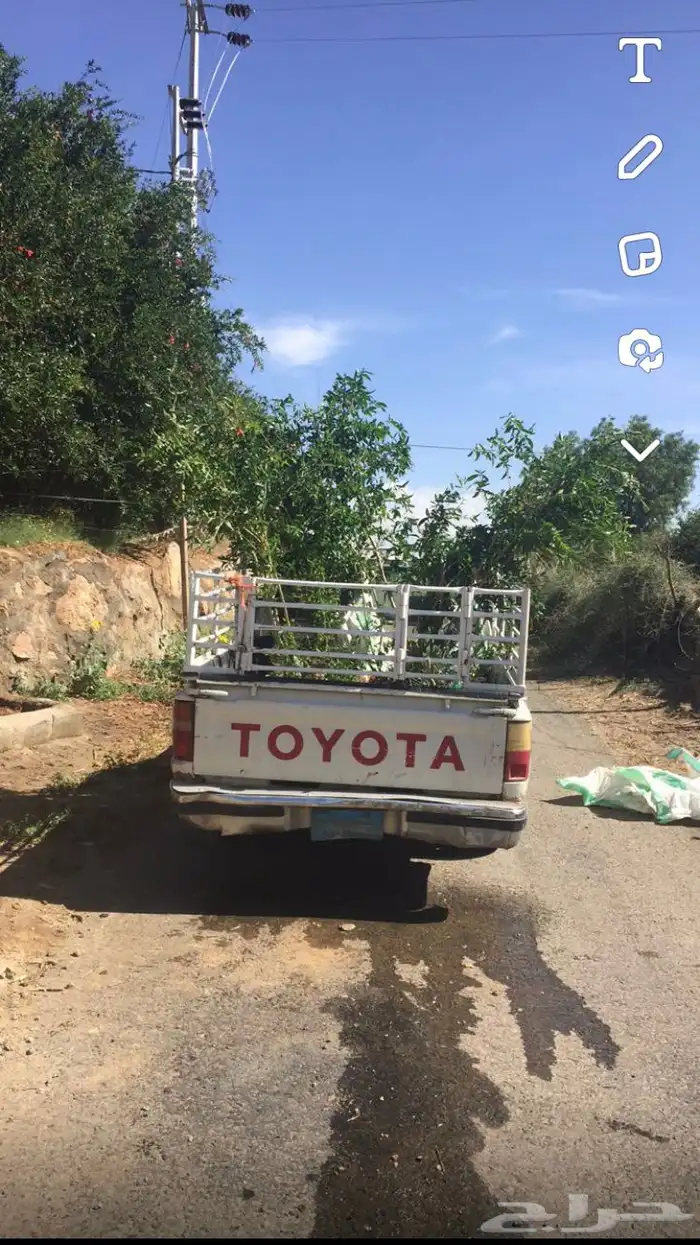Screen dimensions: 700x1245
Task: Add text with the T tool
Action: [640, 60]
